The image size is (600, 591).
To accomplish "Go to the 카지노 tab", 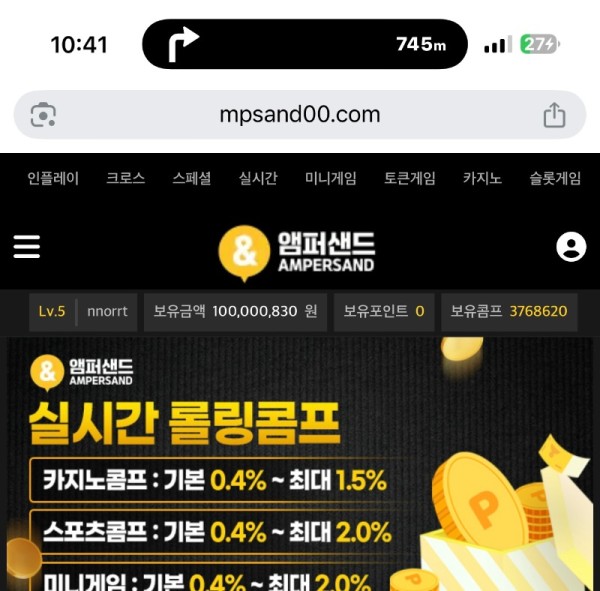I will pos(482,178).
